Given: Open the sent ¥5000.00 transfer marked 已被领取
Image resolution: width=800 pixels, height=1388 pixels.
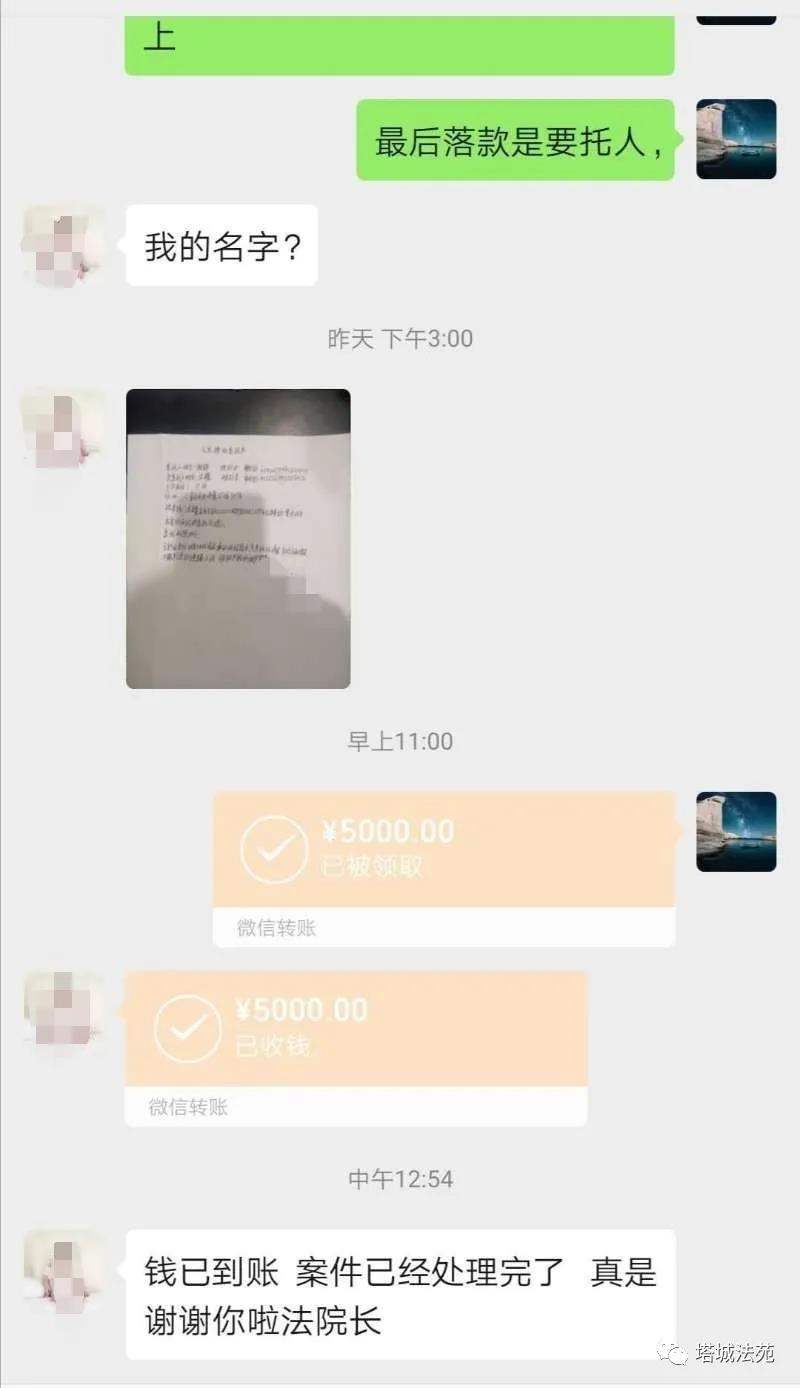Looking at the screenshot, I should coord(443,850).
